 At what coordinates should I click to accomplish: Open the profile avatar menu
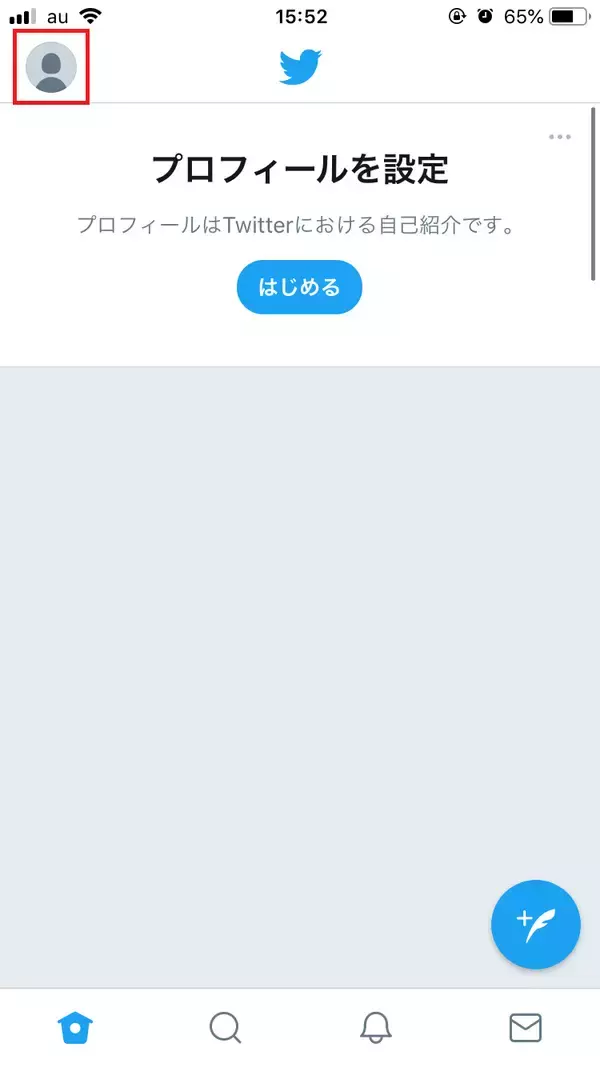coord(51,67)
